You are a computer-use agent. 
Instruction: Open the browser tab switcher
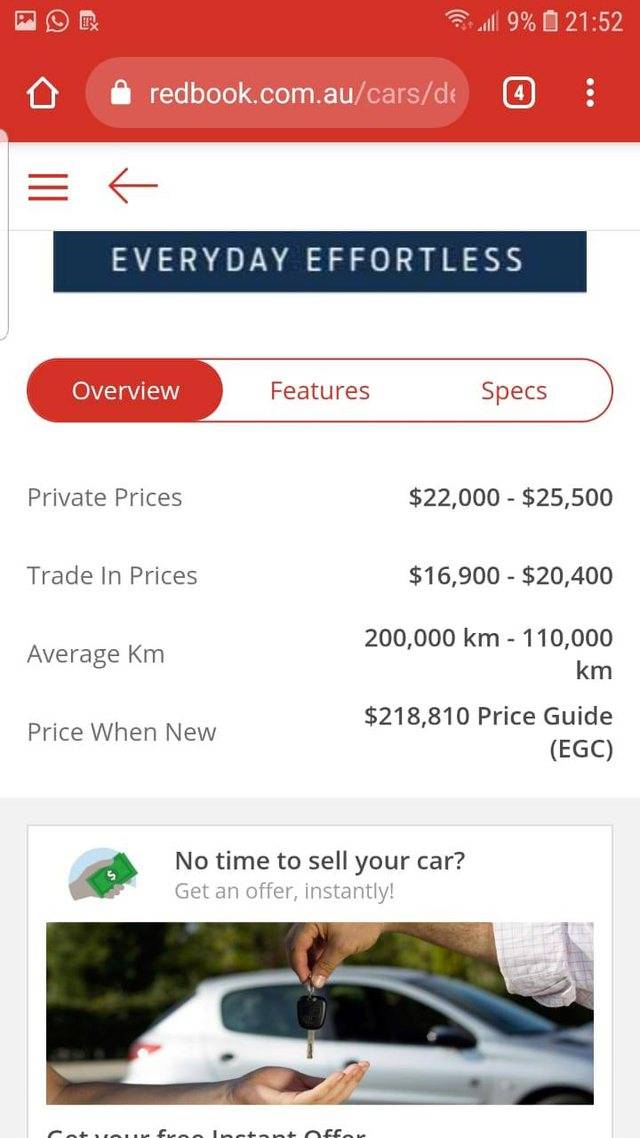(519, 93)
